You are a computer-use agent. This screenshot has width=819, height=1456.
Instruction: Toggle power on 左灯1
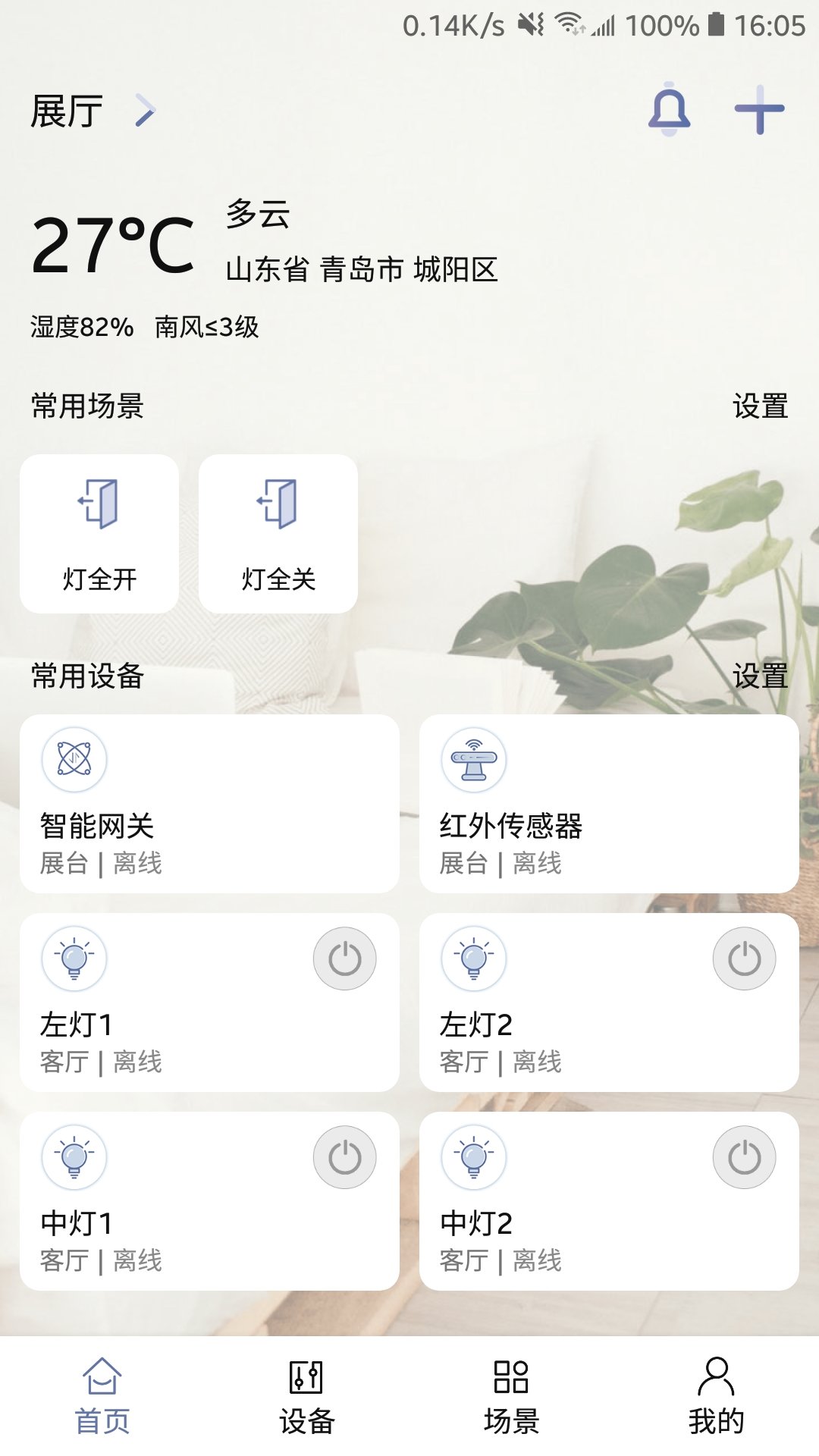pyautogui.click(x=345, y=958)
